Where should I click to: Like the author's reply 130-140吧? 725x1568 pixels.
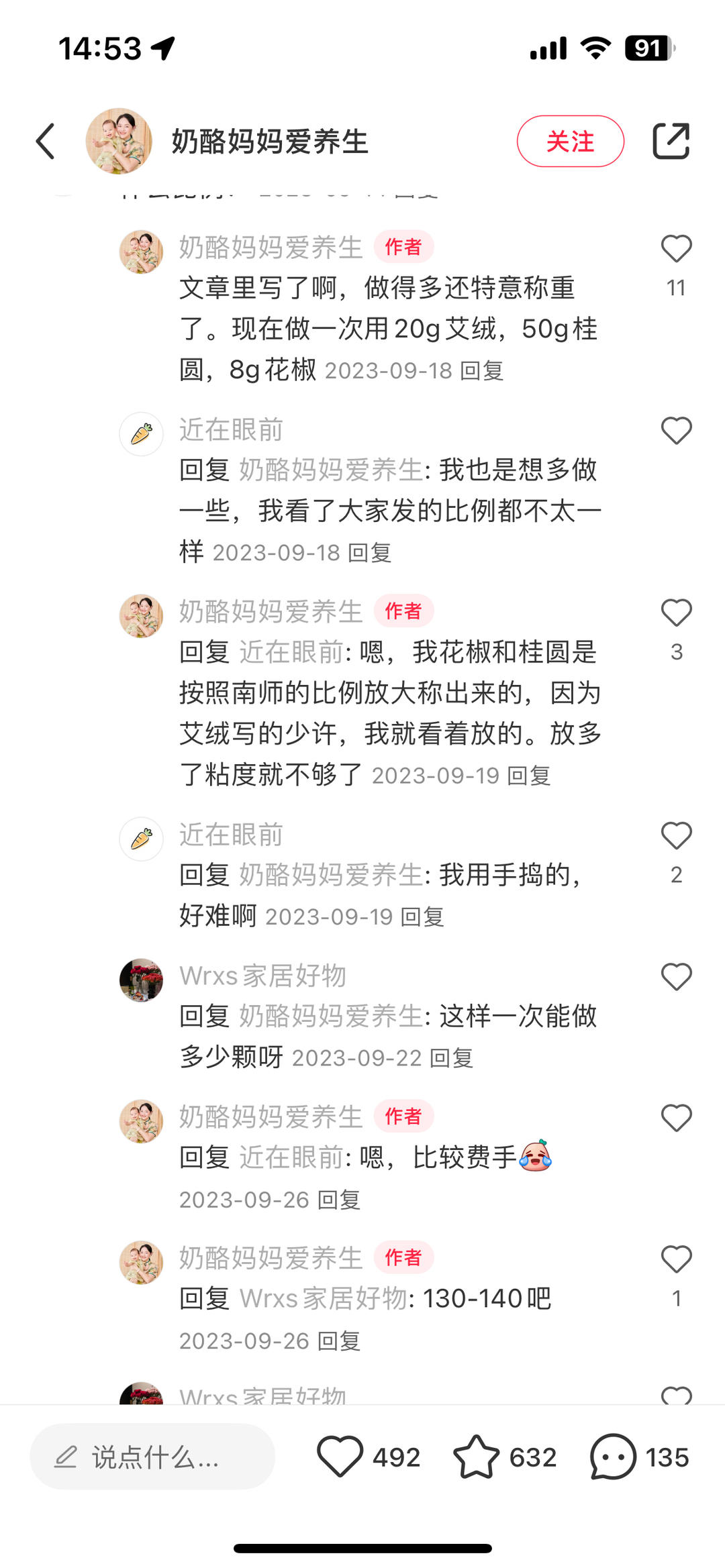pos(676,1259)
